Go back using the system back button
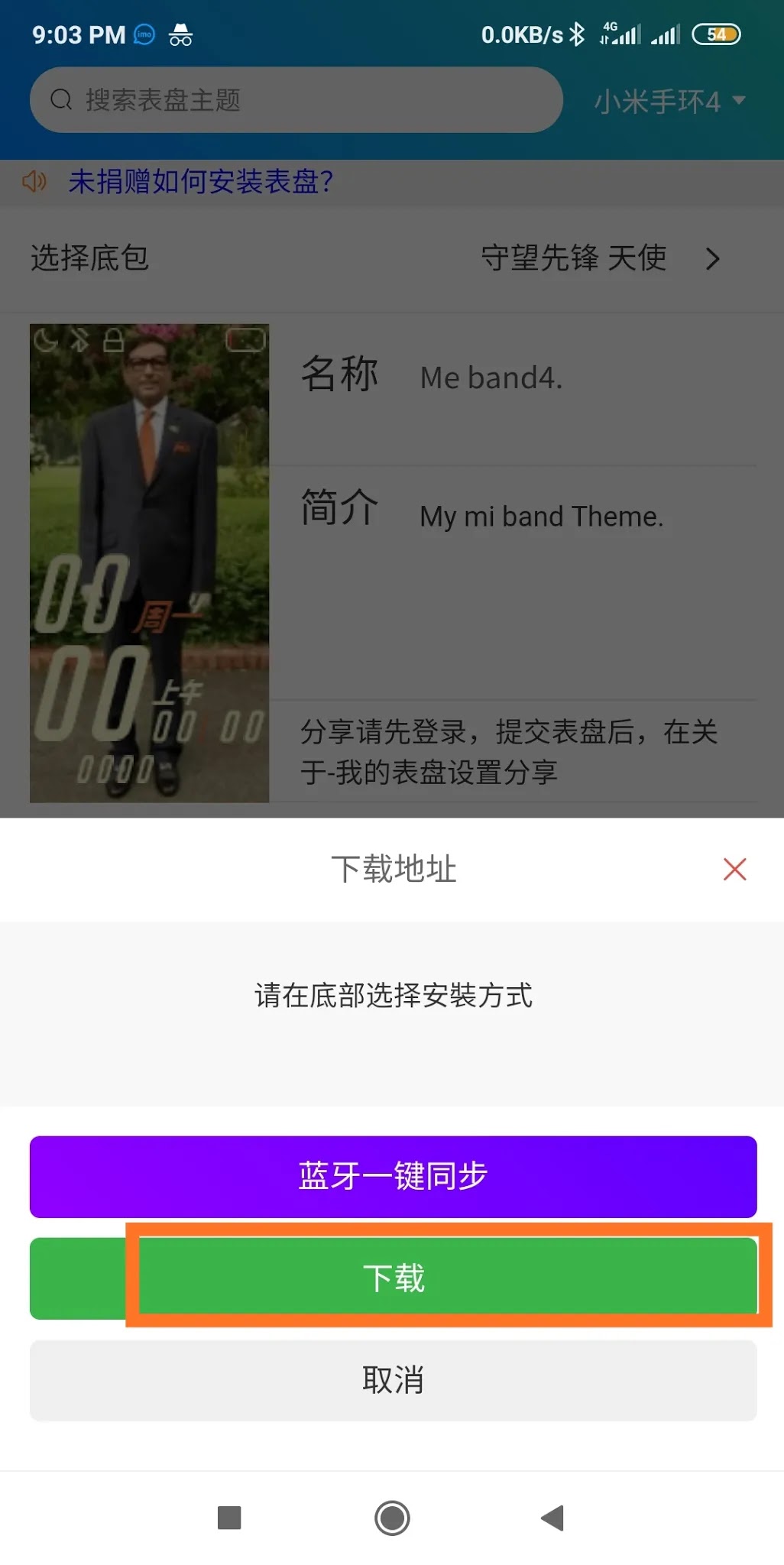 552,1518
